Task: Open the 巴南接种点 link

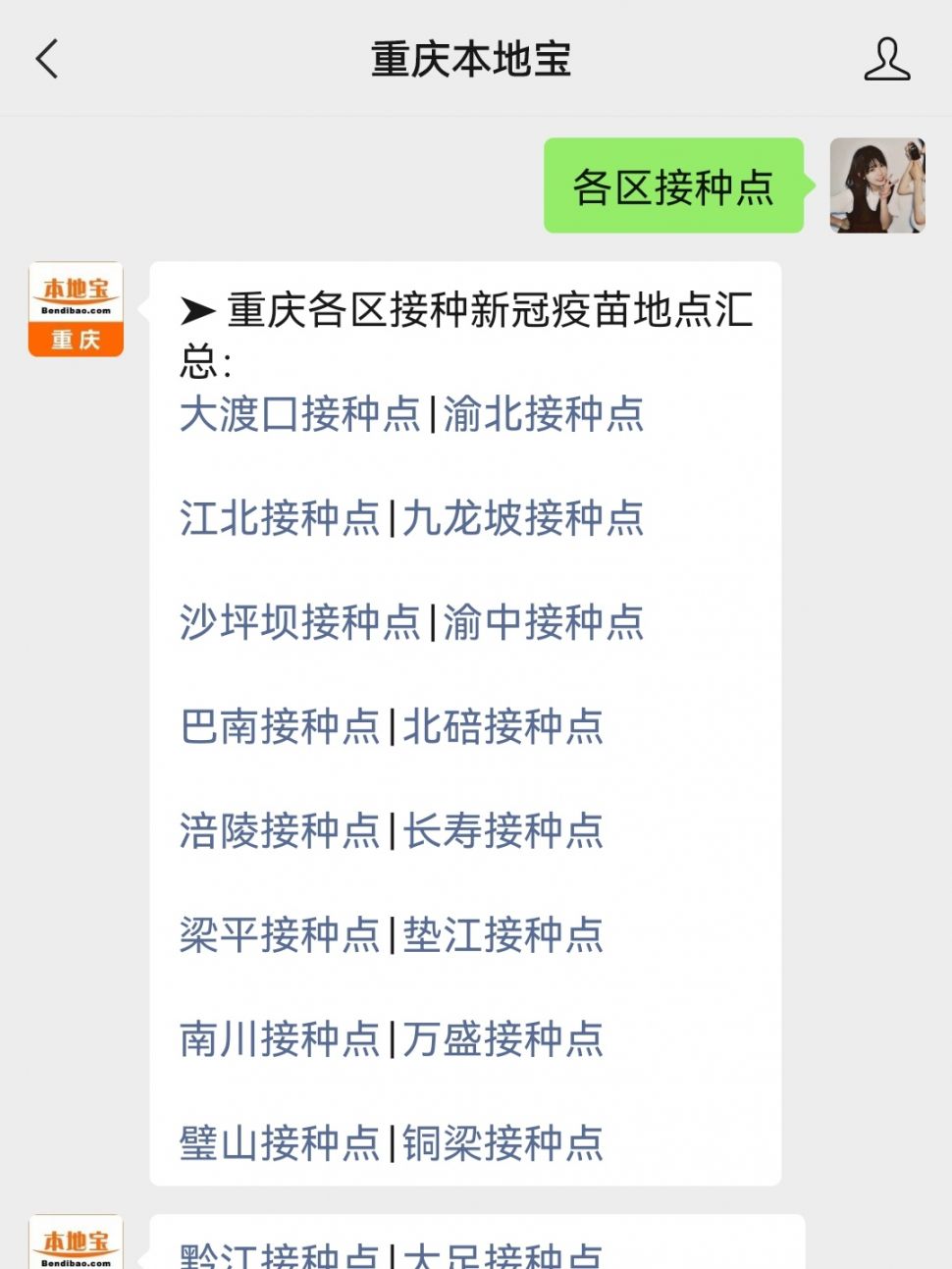Action: [280, 726]
